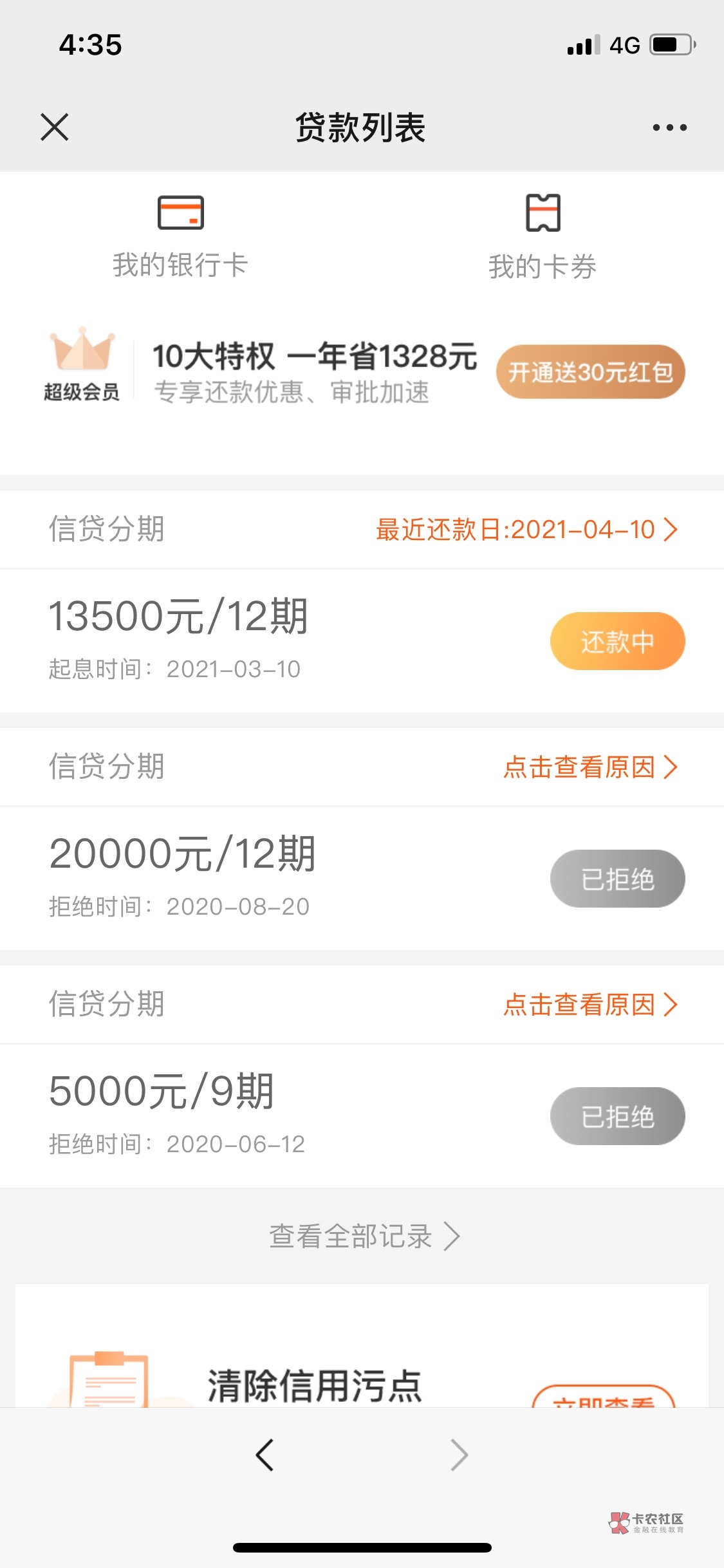
Task: Check rejection reason for 5000元 loan
Action: (590, 1005)
